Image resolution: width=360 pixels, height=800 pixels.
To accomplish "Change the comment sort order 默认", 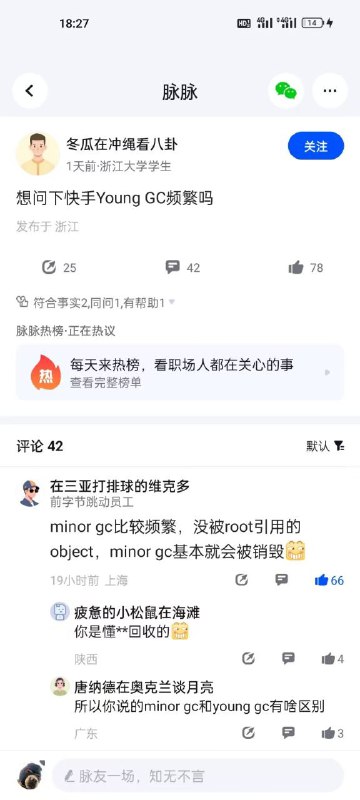I will point(325,446).
